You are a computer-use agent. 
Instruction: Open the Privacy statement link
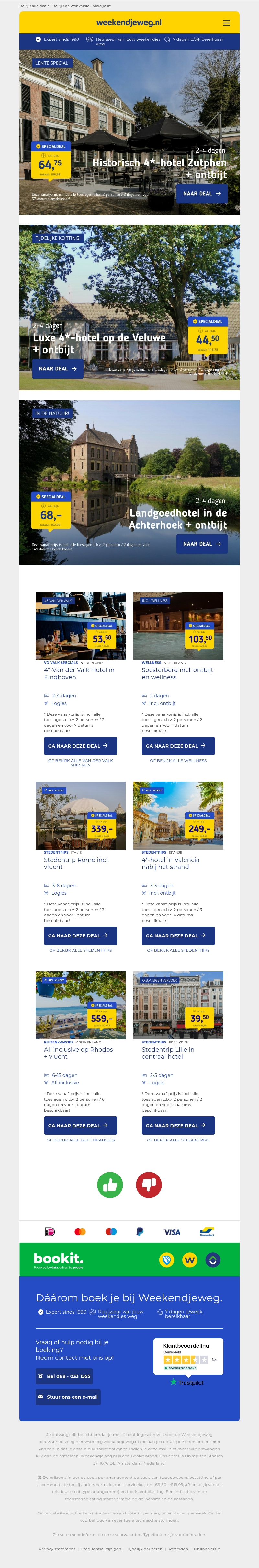click(x=57, y=1549)
